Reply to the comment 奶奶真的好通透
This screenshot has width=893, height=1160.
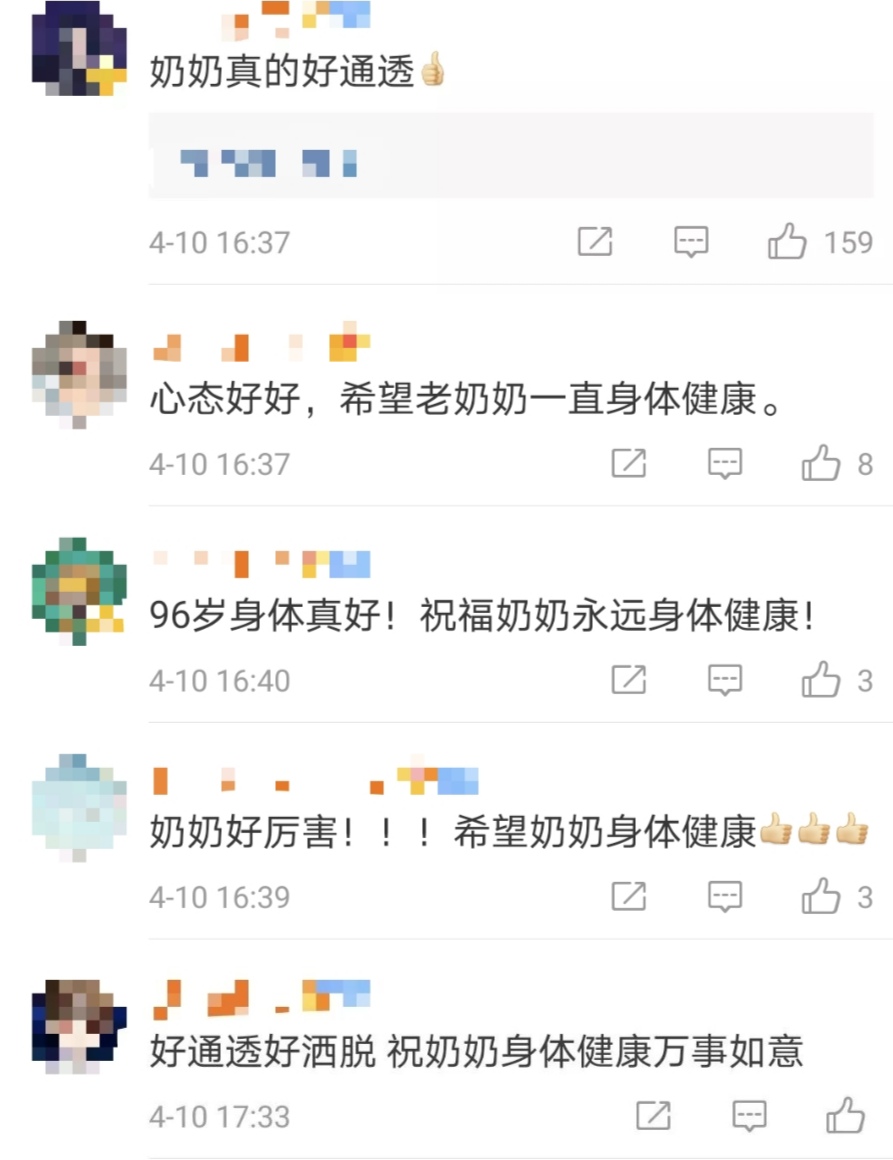pos(691,241)
